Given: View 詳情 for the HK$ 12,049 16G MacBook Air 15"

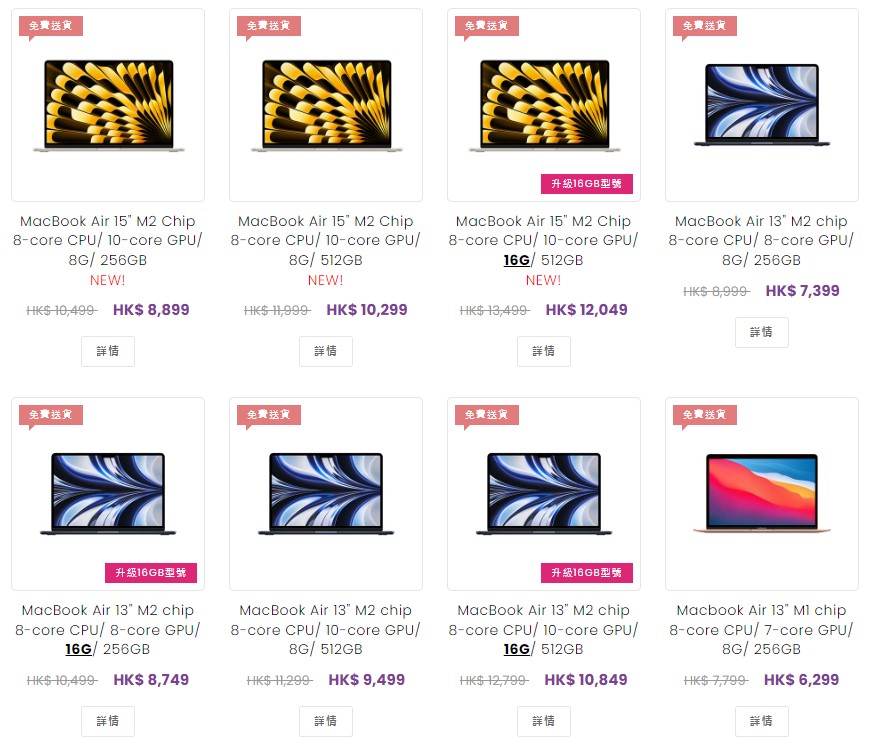Looking at the screenshot, I should pyautogui.click(x=544, y=351).
